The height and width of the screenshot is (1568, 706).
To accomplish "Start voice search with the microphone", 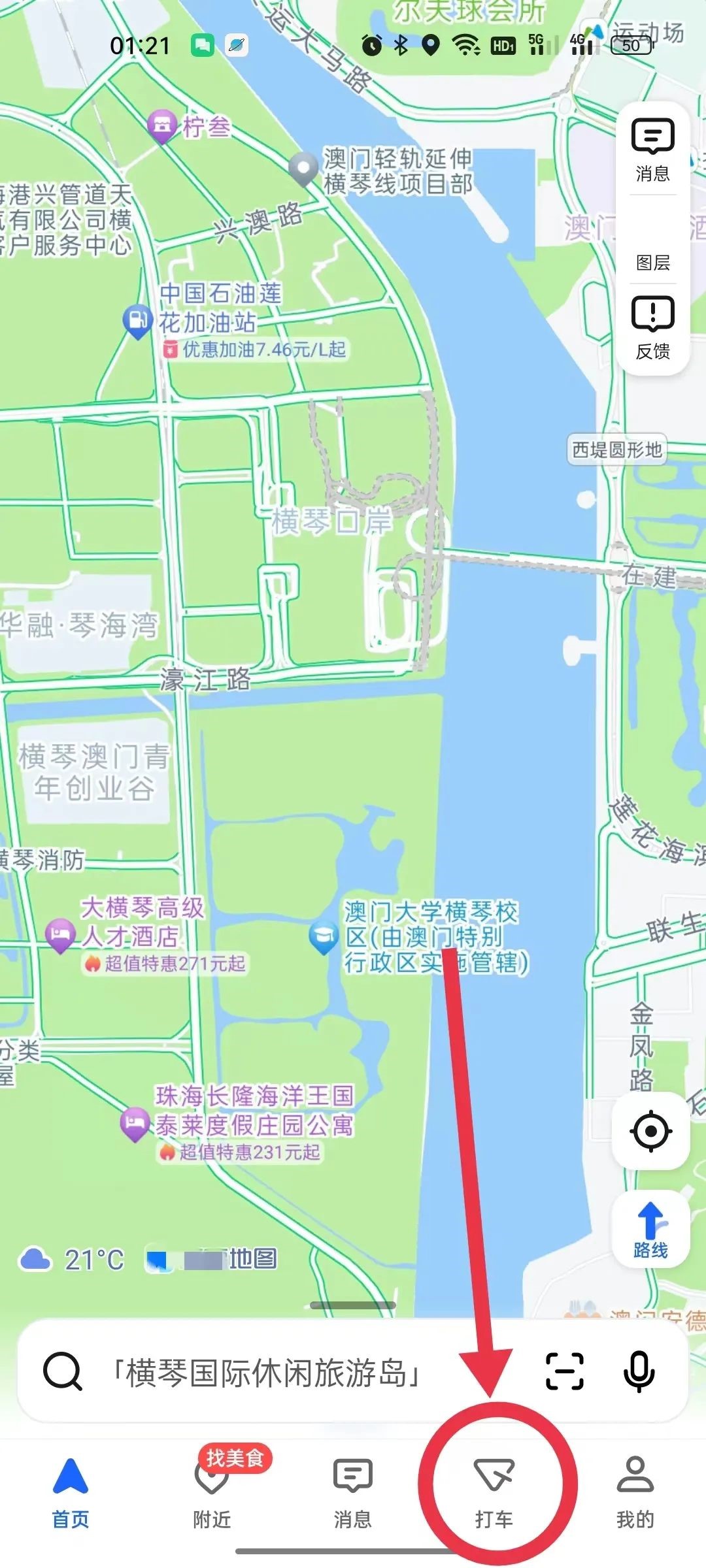I will 639,1371.
